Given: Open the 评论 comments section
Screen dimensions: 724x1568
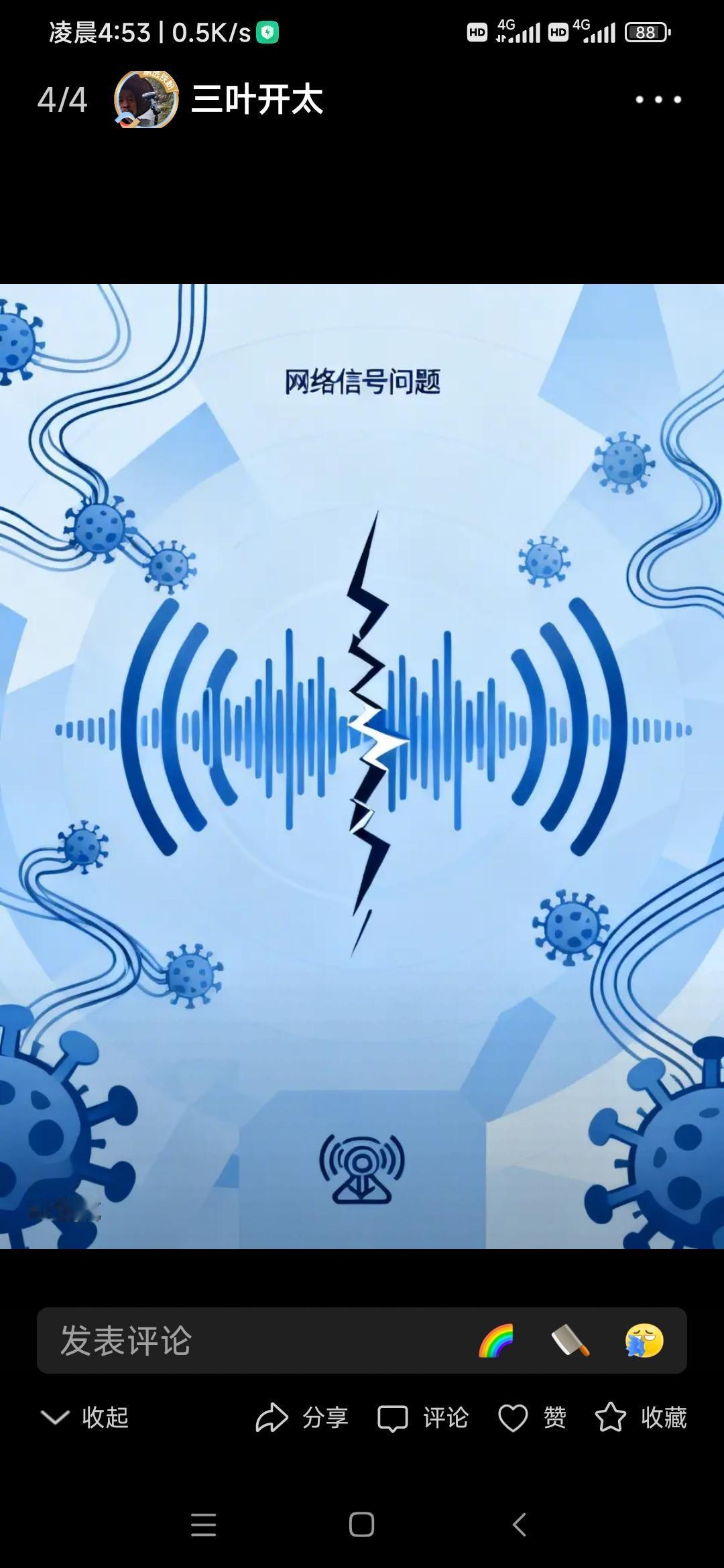Looking at the screenshot, I should click(x=423, y=1417).
